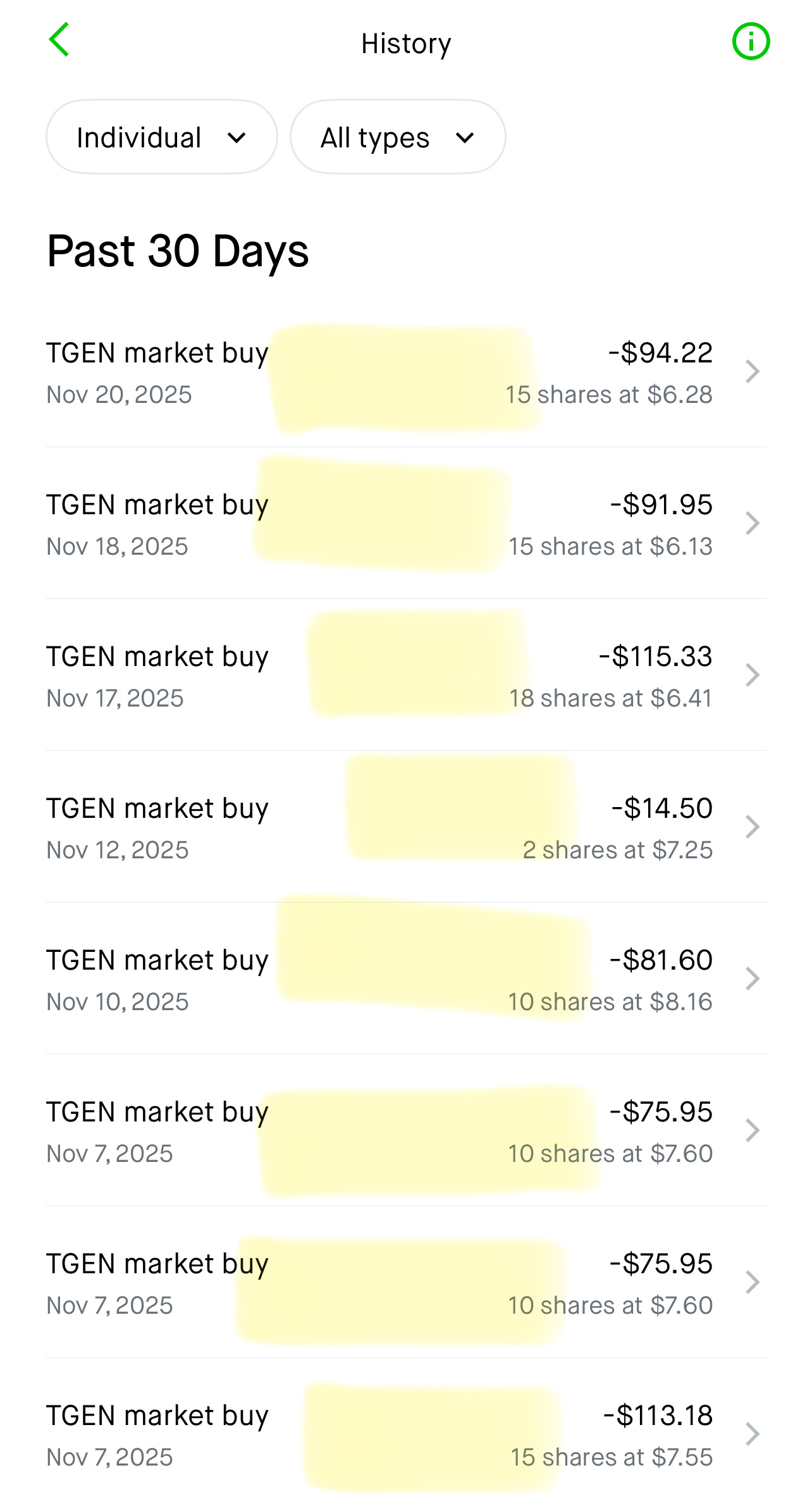812x1494 pixels.
Task: Go back from the History screen
Action: pyautogui.click(x=59, y=40)
